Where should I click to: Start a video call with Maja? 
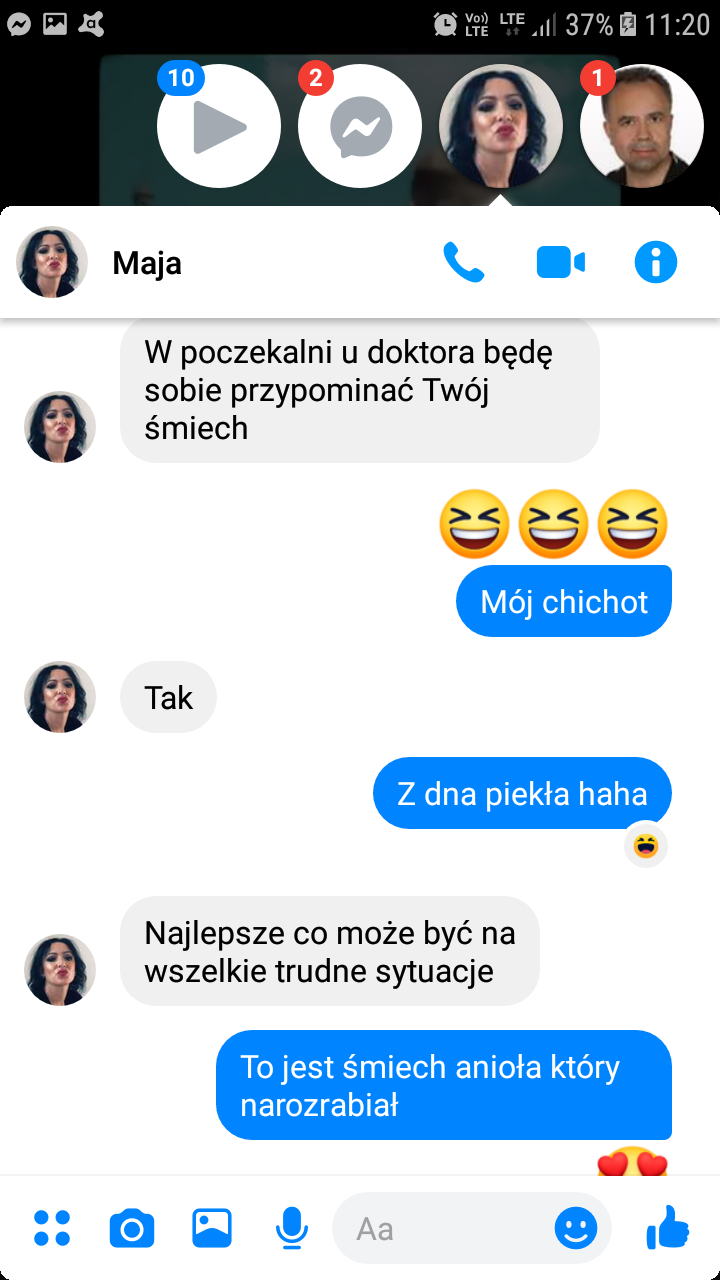point(560,263)
